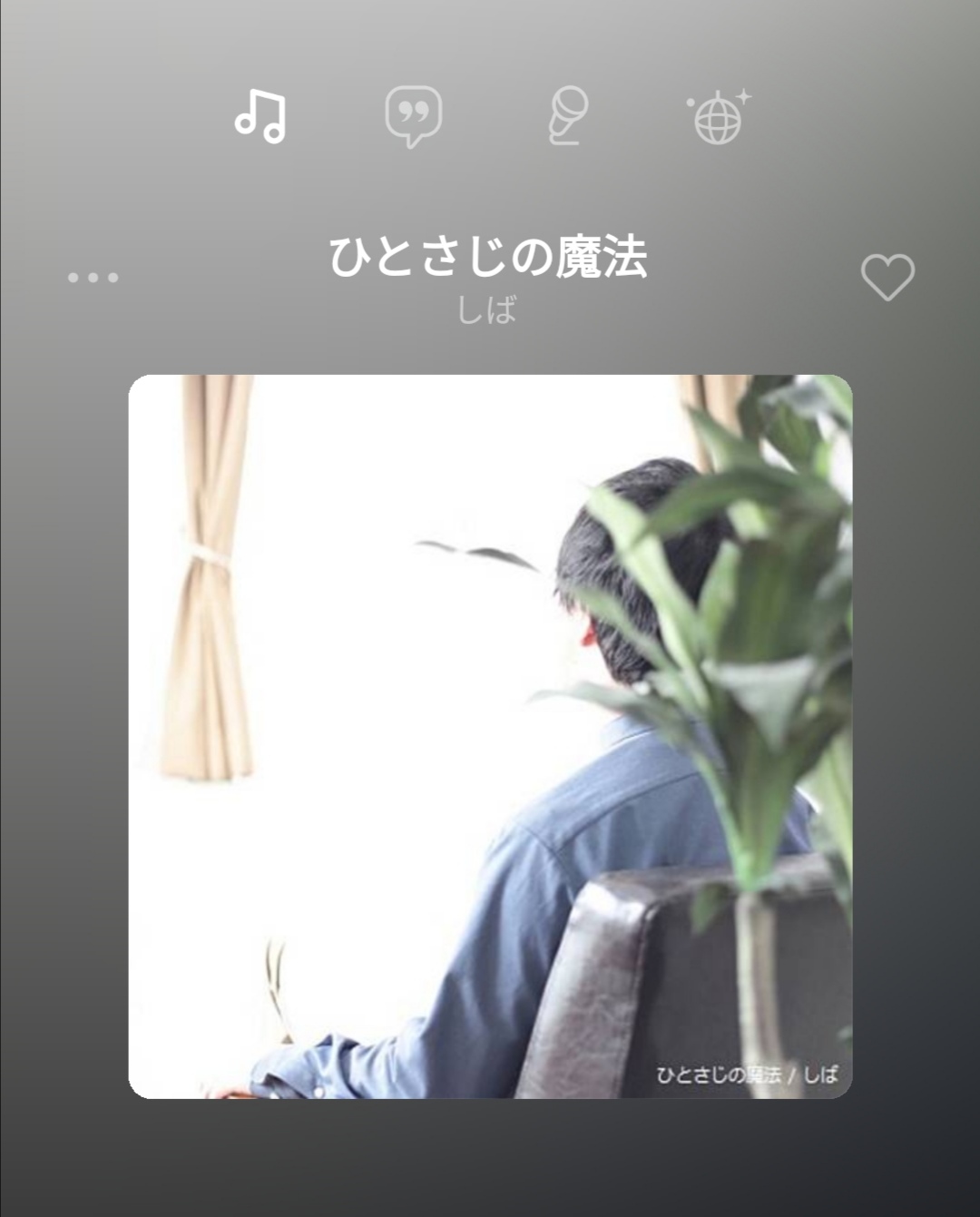Like the song ひとさじの魔法
The width and height of the screenshot is (980, 1217).
tap(887, 277)
